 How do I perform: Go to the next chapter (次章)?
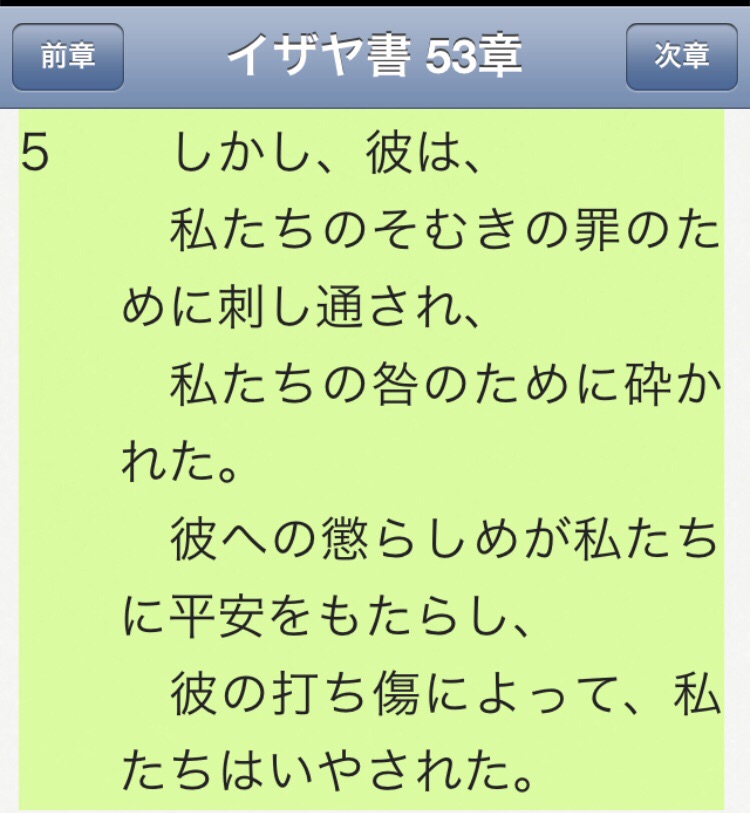coord(682,57)
